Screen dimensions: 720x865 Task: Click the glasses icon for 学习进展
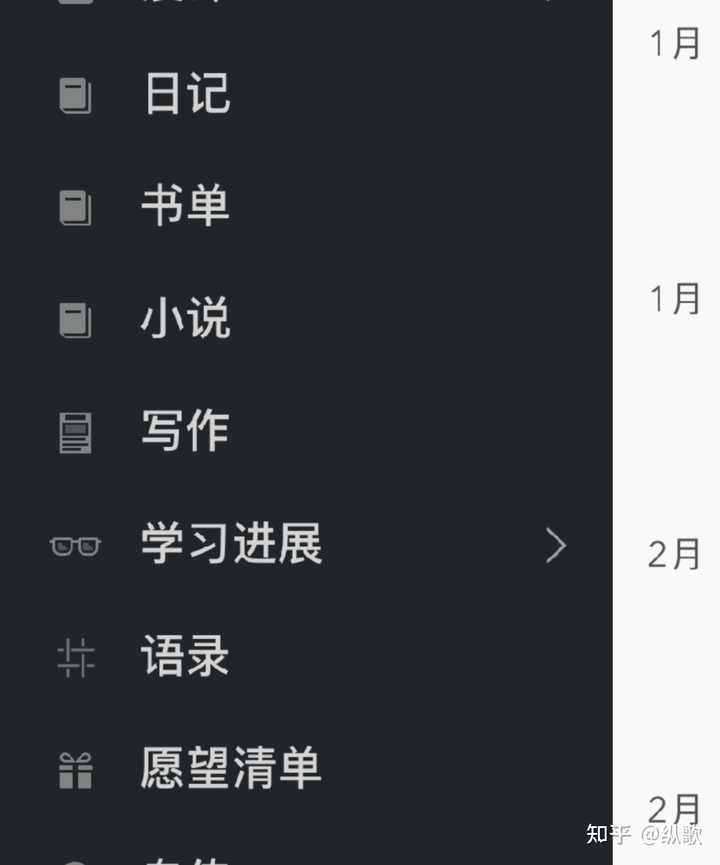click(77, 546)
